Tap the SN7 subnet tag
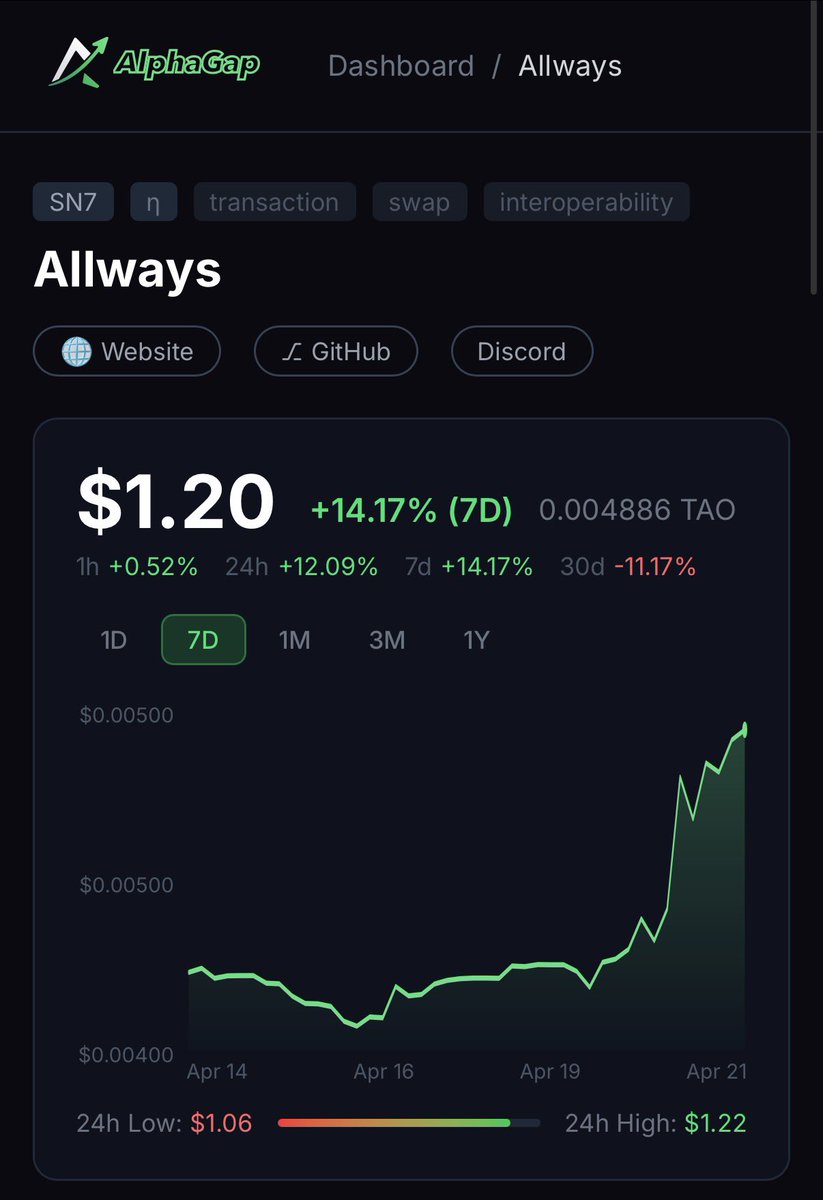This screenshot has height=1200, width=823. point(73,202)
